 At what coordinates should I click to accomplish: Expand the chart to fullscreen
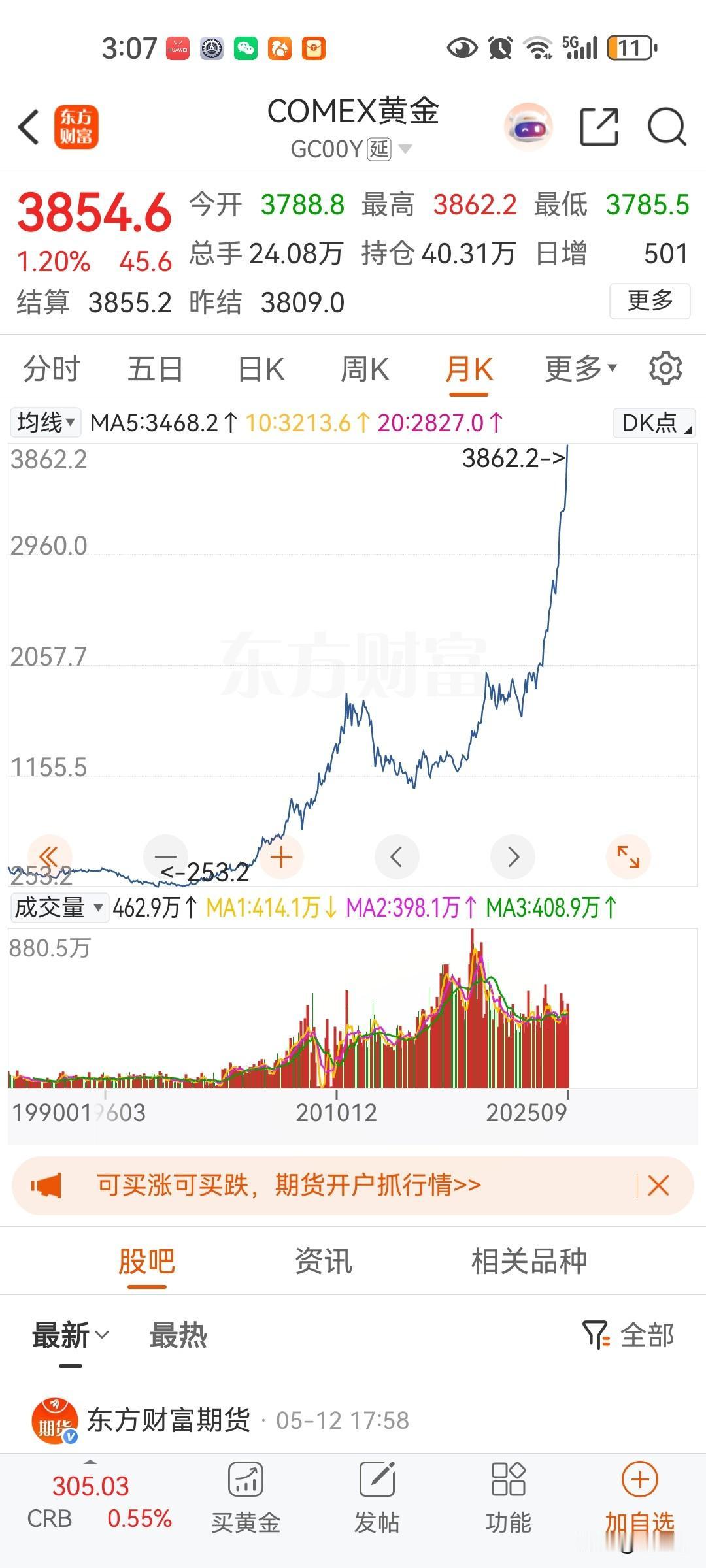[628, 857]
